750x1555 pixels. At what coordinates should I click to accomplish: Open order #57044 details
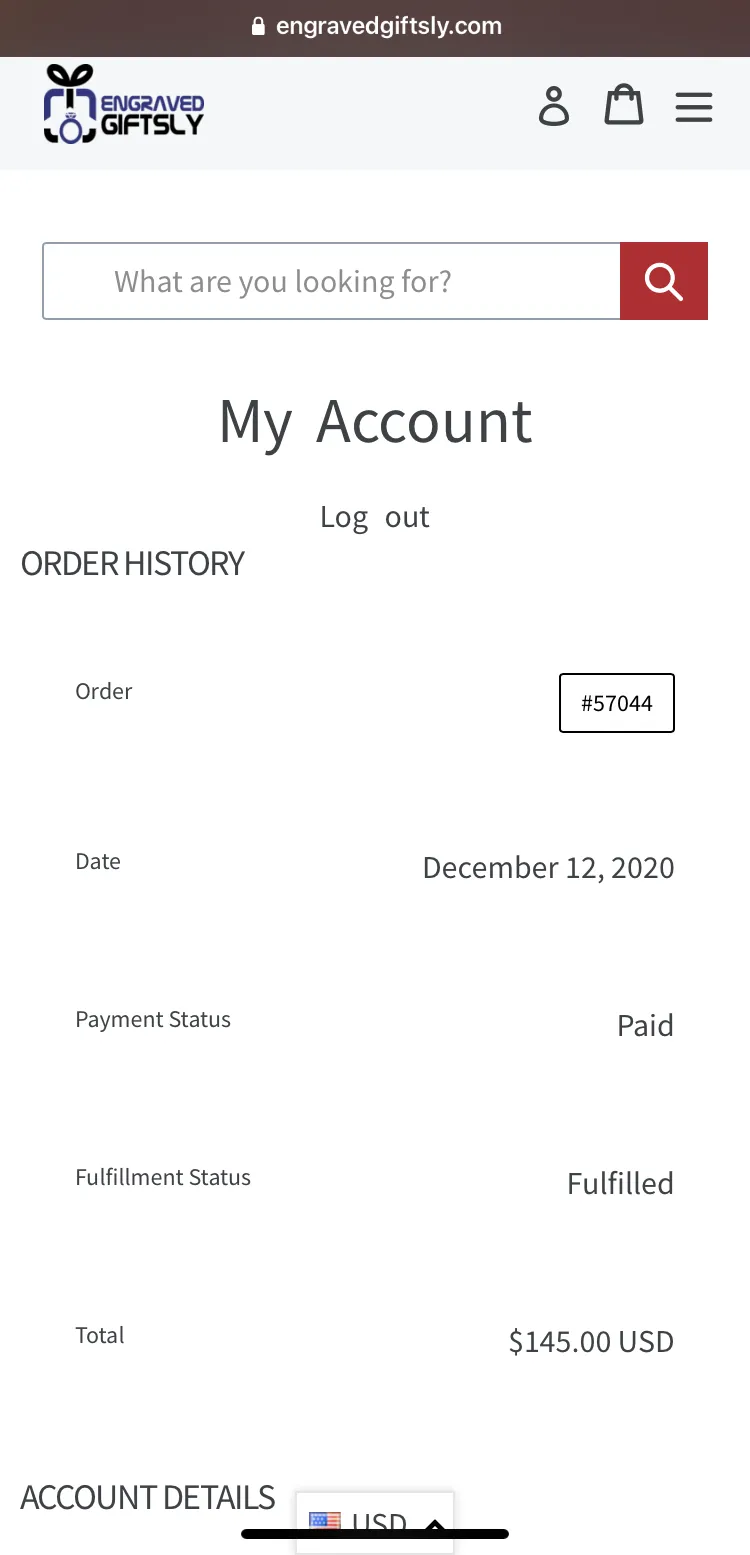coord(617,703)
